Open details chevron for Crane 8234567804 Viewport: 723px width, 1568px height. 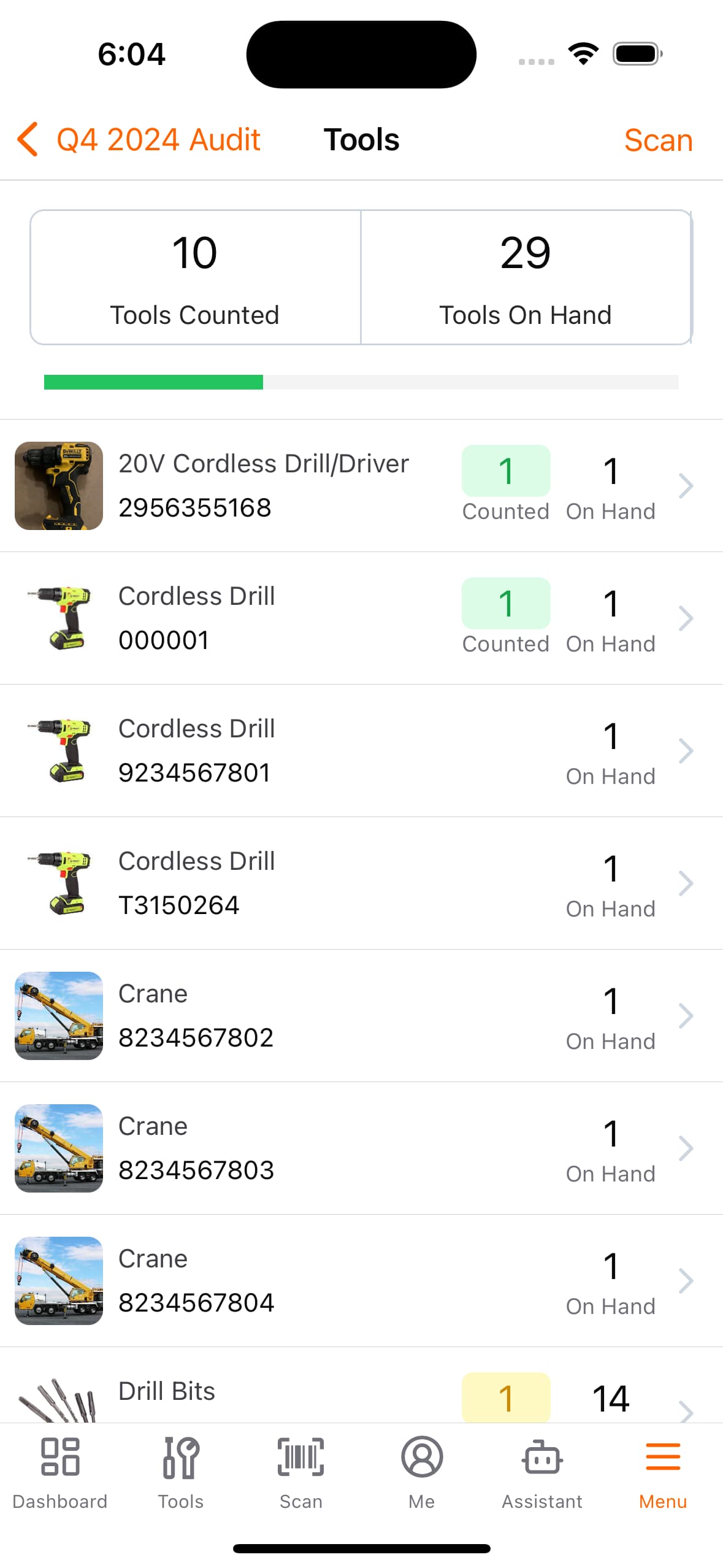point(687,1280)
